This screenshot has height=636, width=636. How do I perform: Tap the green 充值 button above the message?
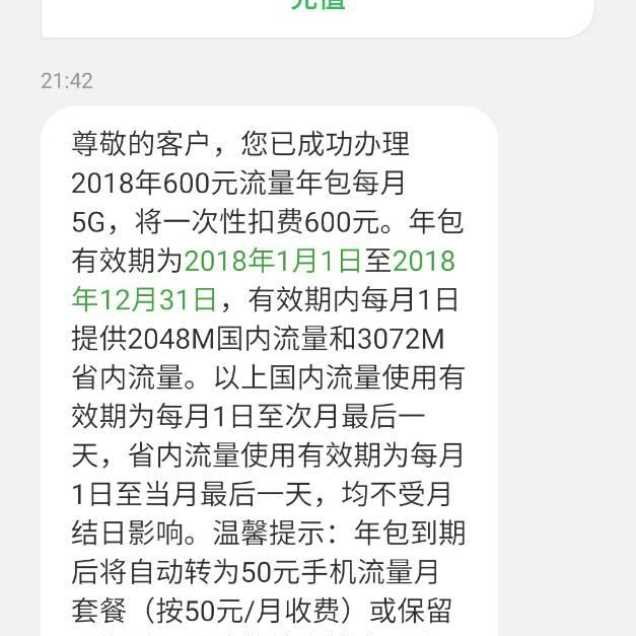click(318, 5)
